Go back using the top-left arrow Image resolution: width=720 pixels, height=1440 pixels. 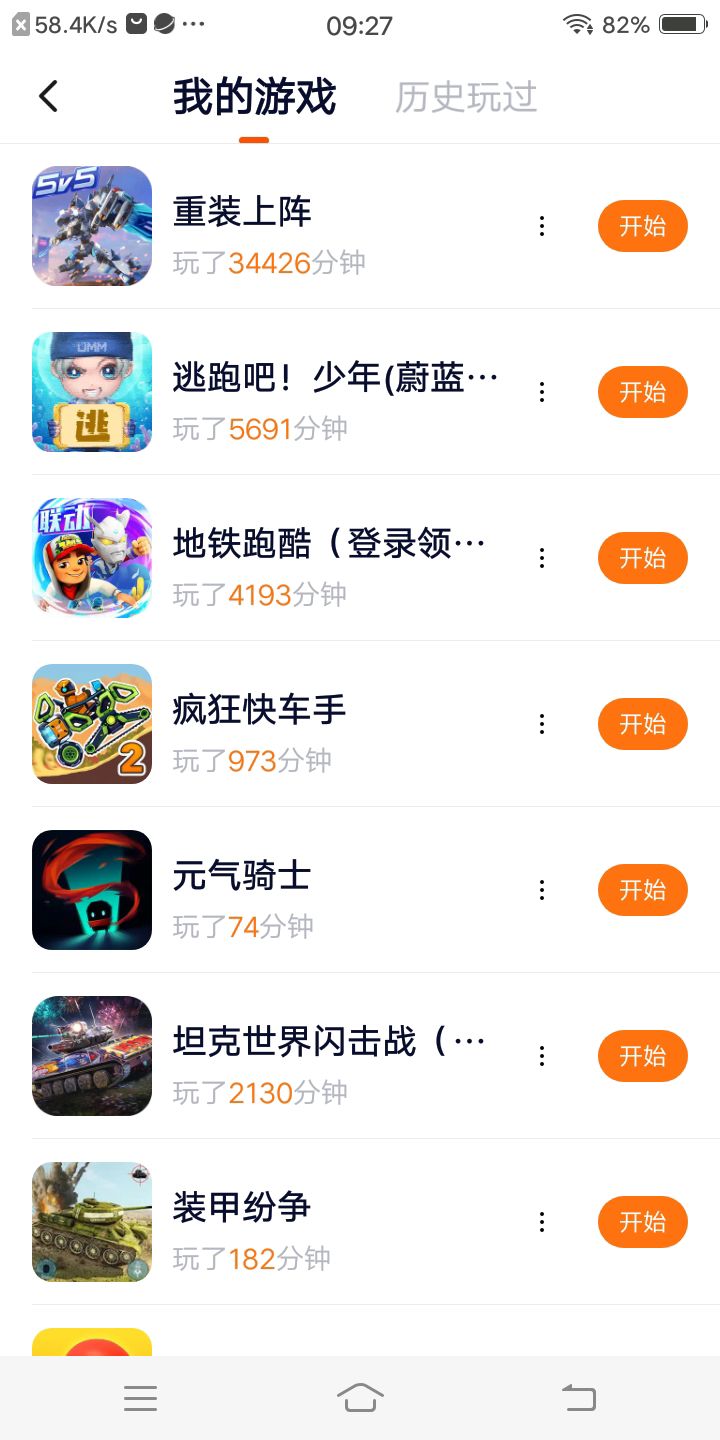[x=48, y=97]
